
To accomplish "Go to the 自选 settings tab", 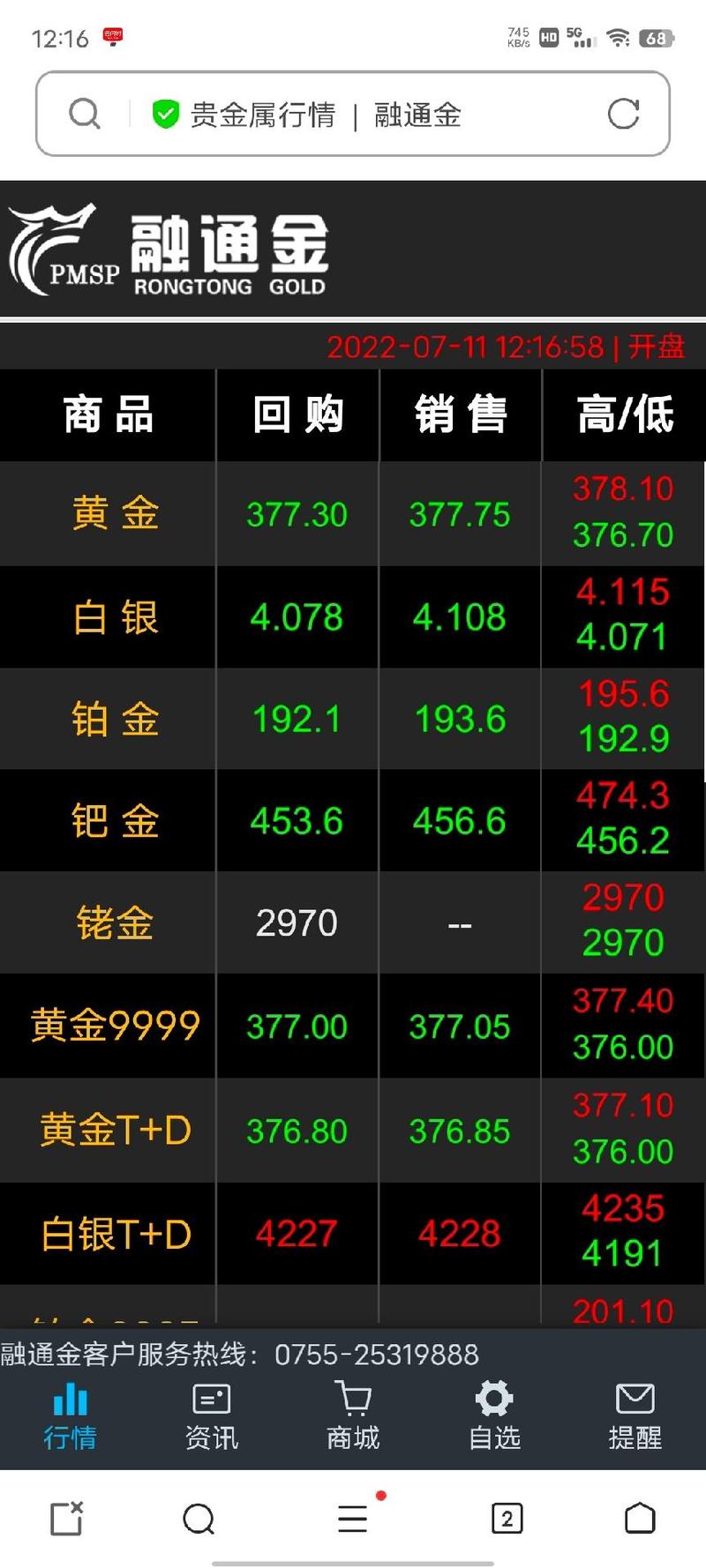I will click(494, 1417).
